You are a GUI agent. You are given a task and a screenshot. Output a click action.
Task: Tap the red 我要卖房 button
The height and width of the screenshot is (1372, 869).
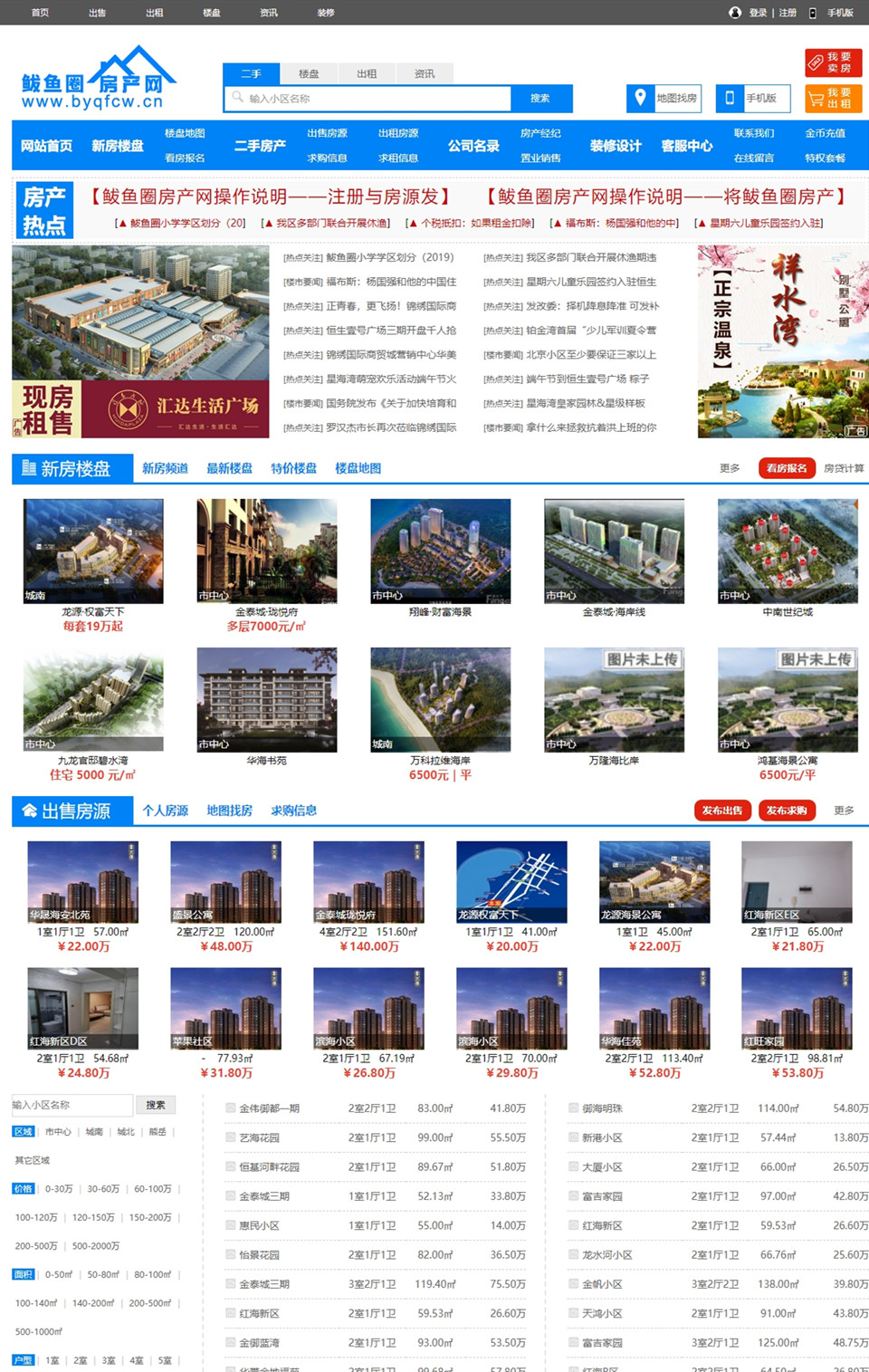tap(833, 62)
